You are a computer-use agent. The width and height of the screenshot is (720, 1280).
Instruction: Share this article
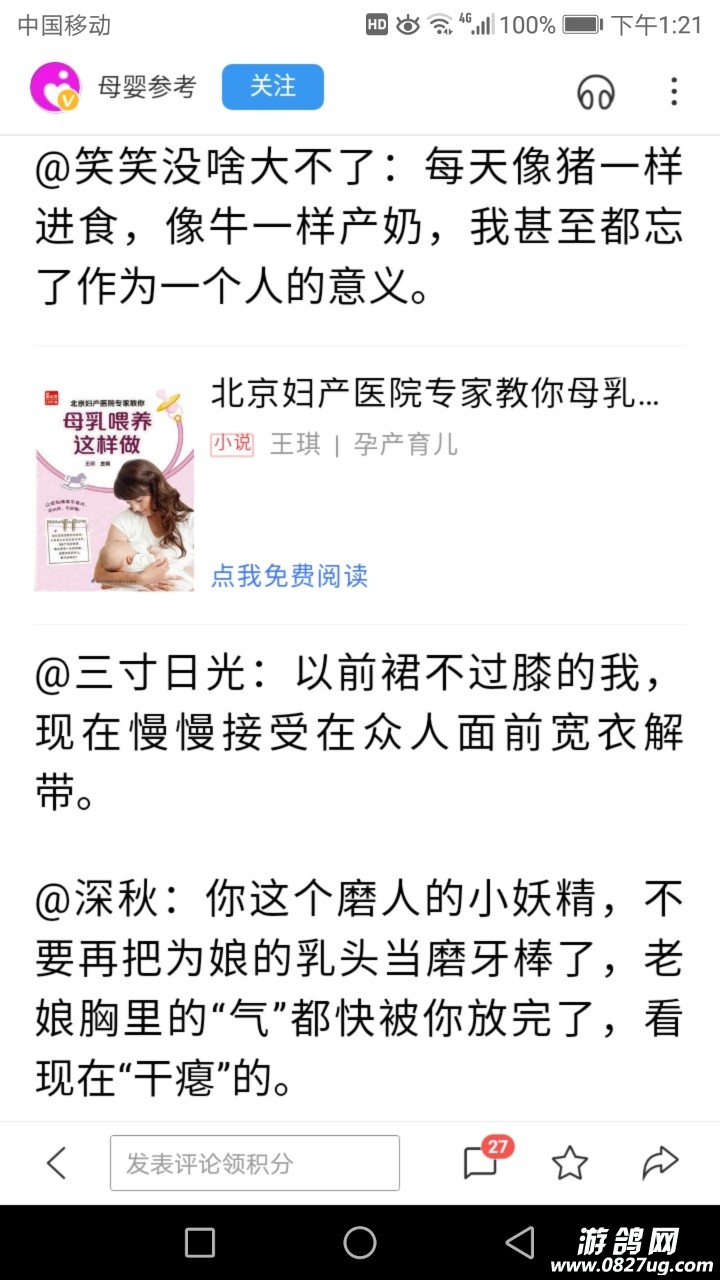[660, 1163]
